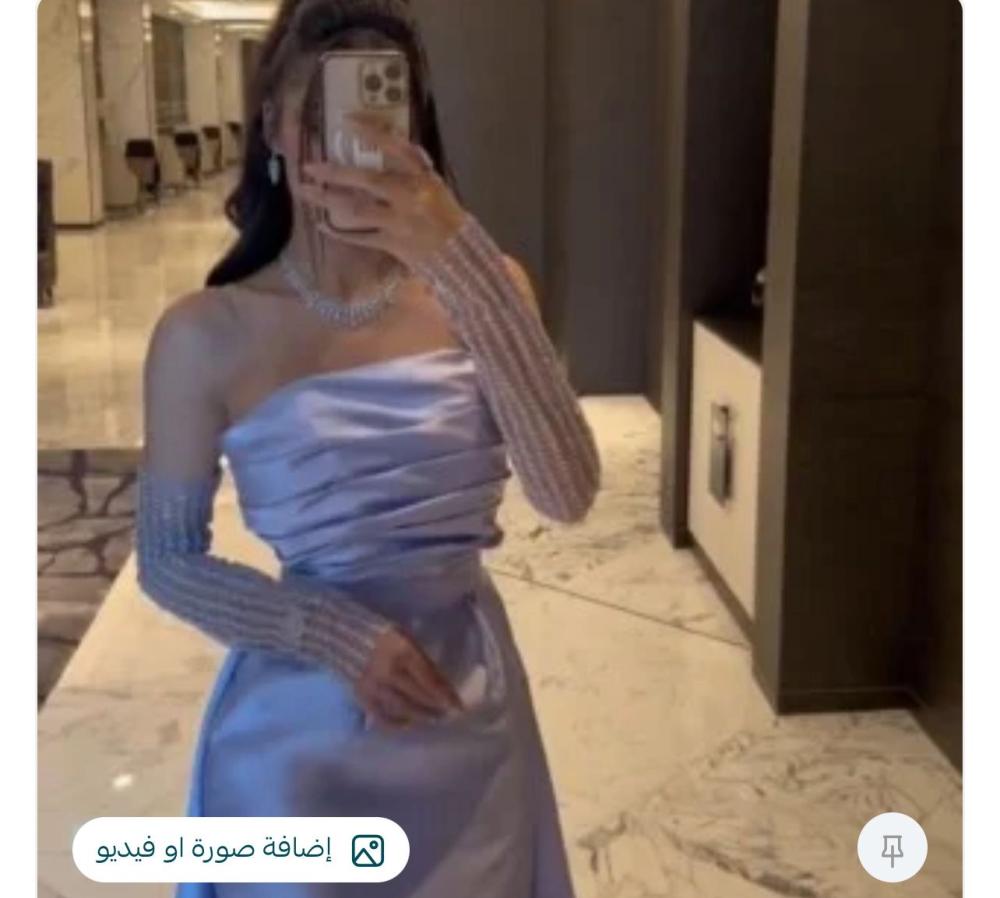
Task: Pin this image with the pin icon
Action: (892, 850)
